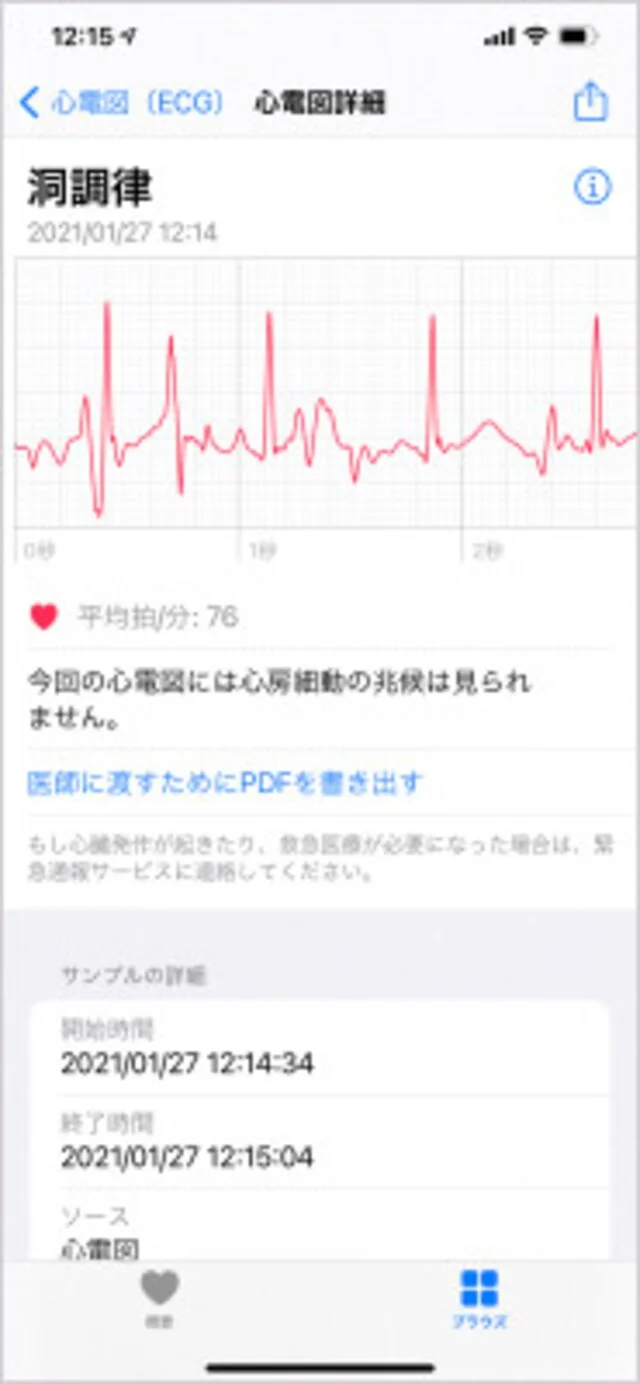Open info about 洞調律

click(x=591, y=187)
